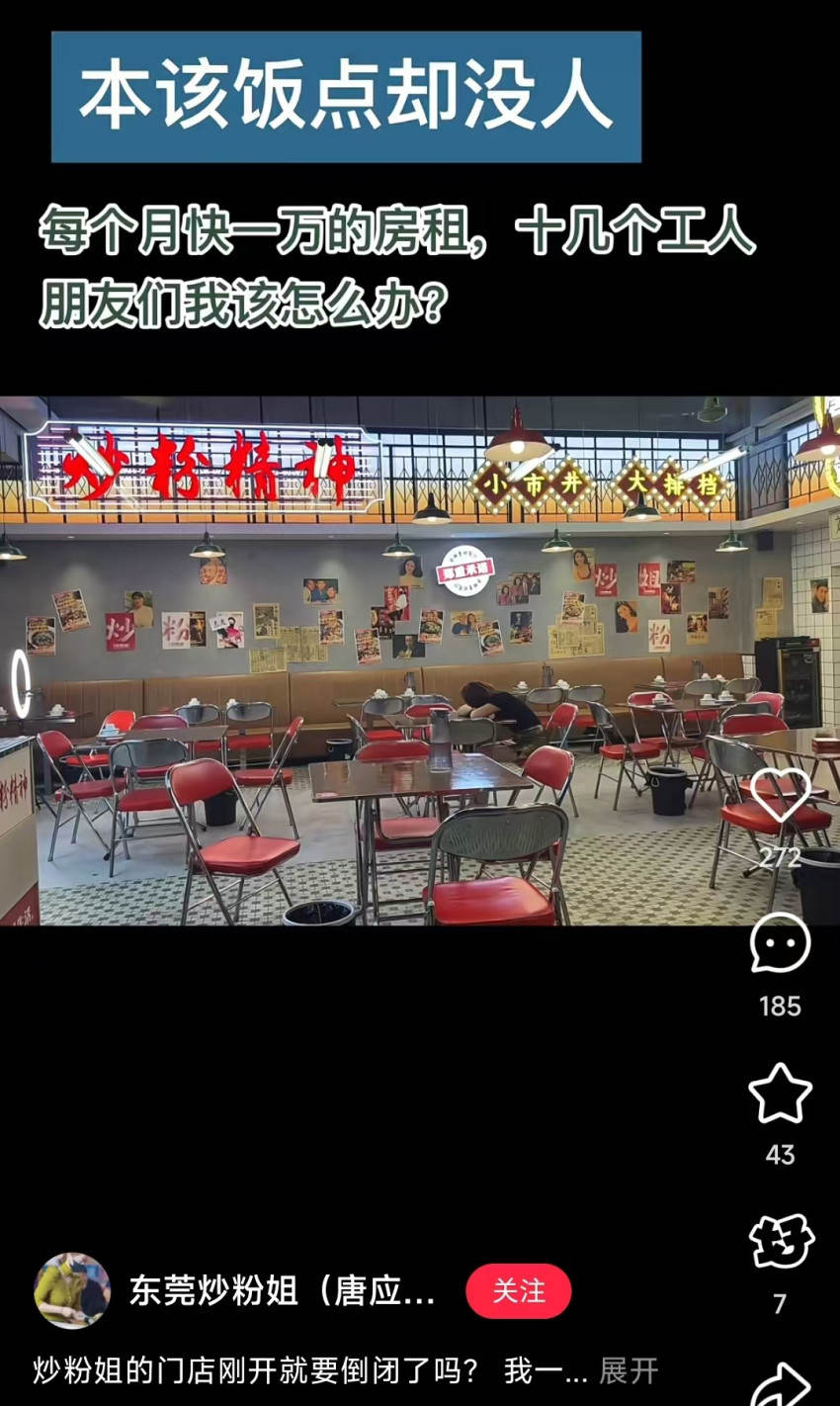
Task: Expand the caption with 展开
Action: 629,1371
